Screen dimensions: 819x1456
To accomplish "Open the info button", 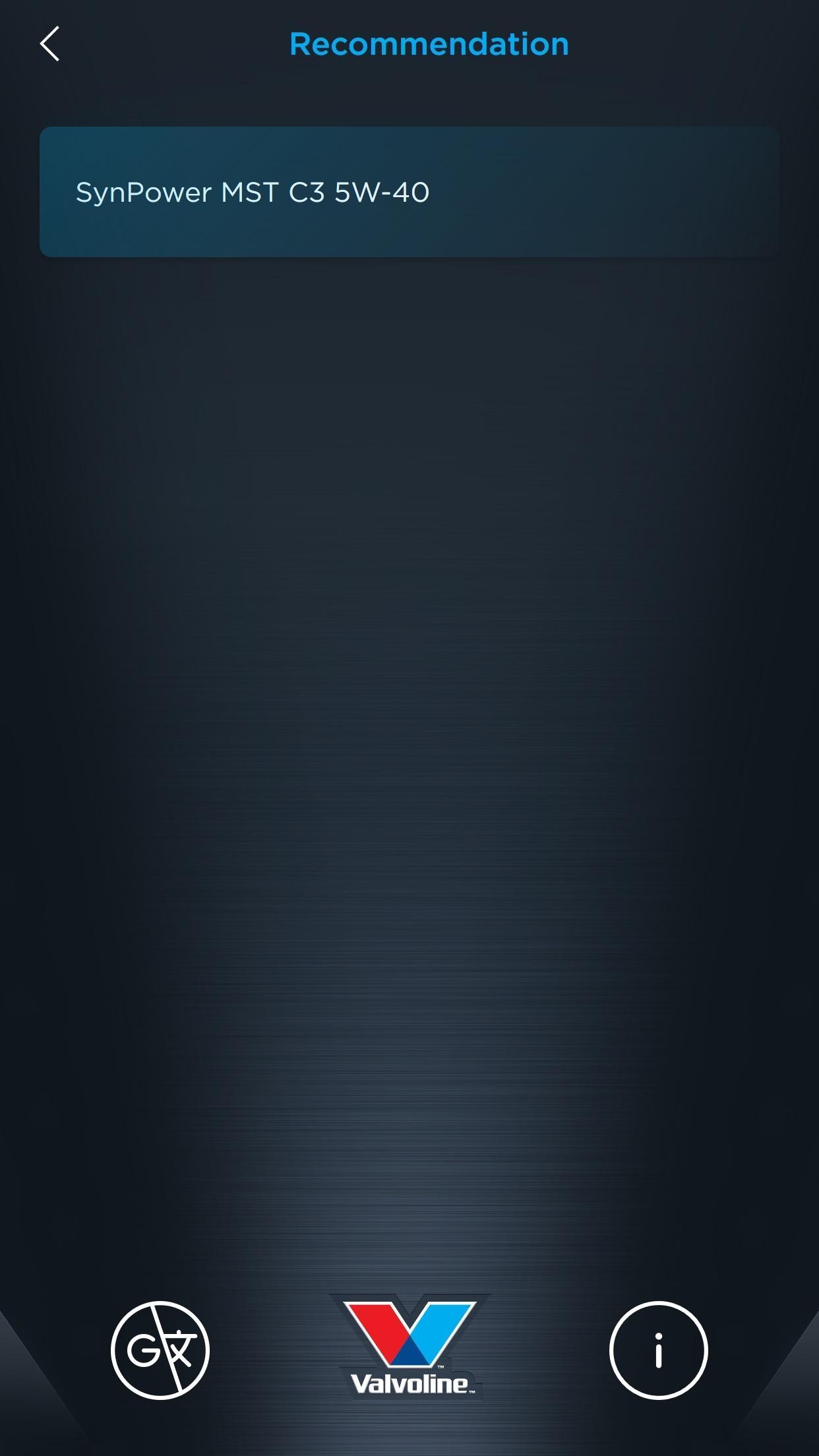I will click(x=658, y=1350).
